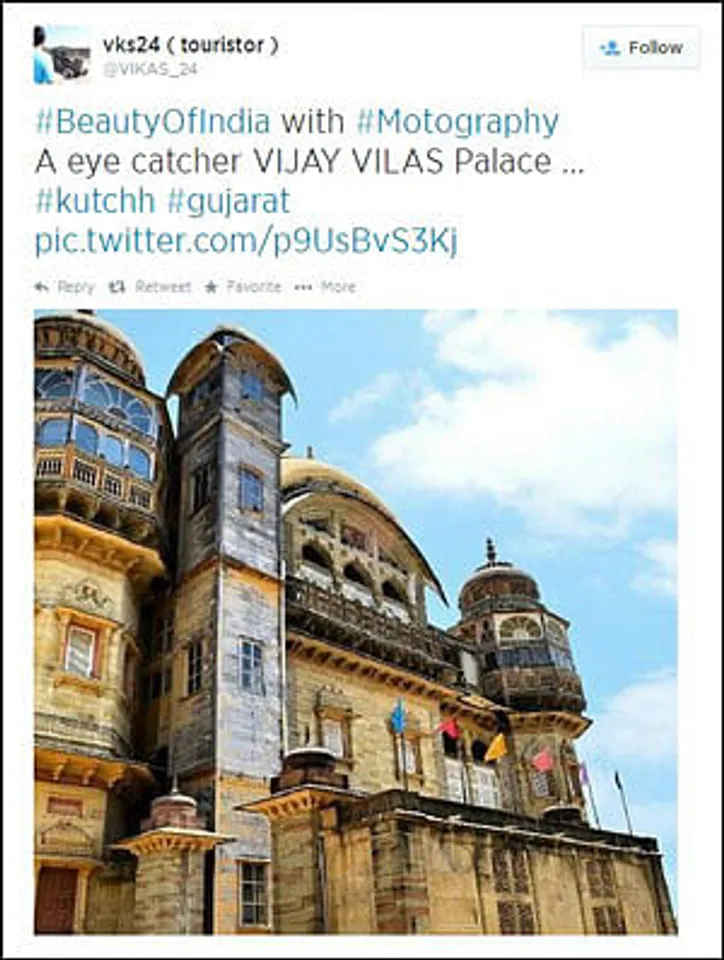724x960 pixels.
Task: Open the vks24 ( touristor ) profile name
Action: click(x=190, y=45)
